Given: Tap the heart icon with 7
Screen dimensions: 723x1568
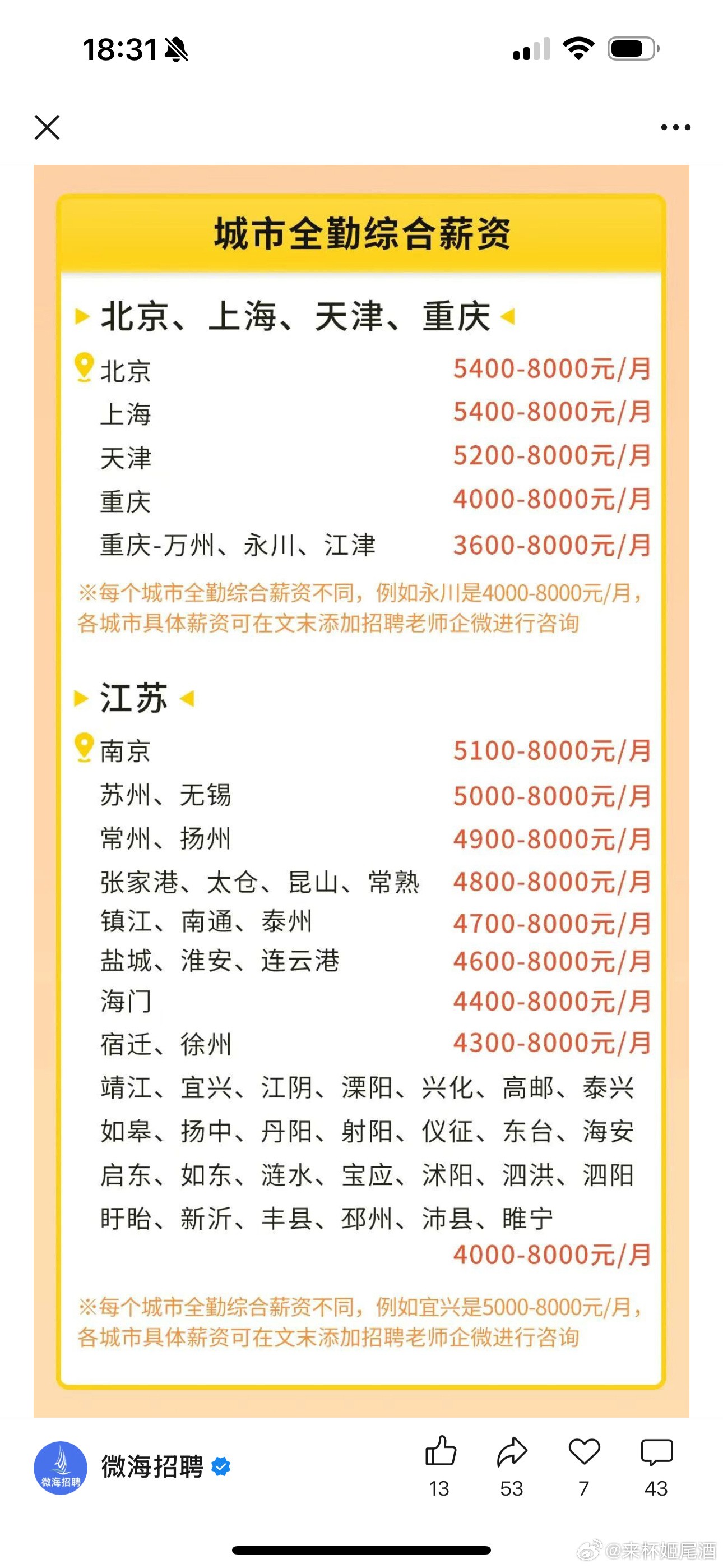Looking at the screenshot, I should [x=584, y=1452].
